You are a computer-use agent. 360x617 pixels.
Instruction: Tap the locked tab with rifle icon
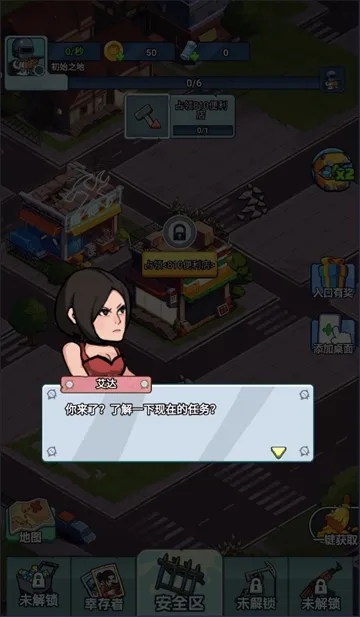tap(320, 587)
